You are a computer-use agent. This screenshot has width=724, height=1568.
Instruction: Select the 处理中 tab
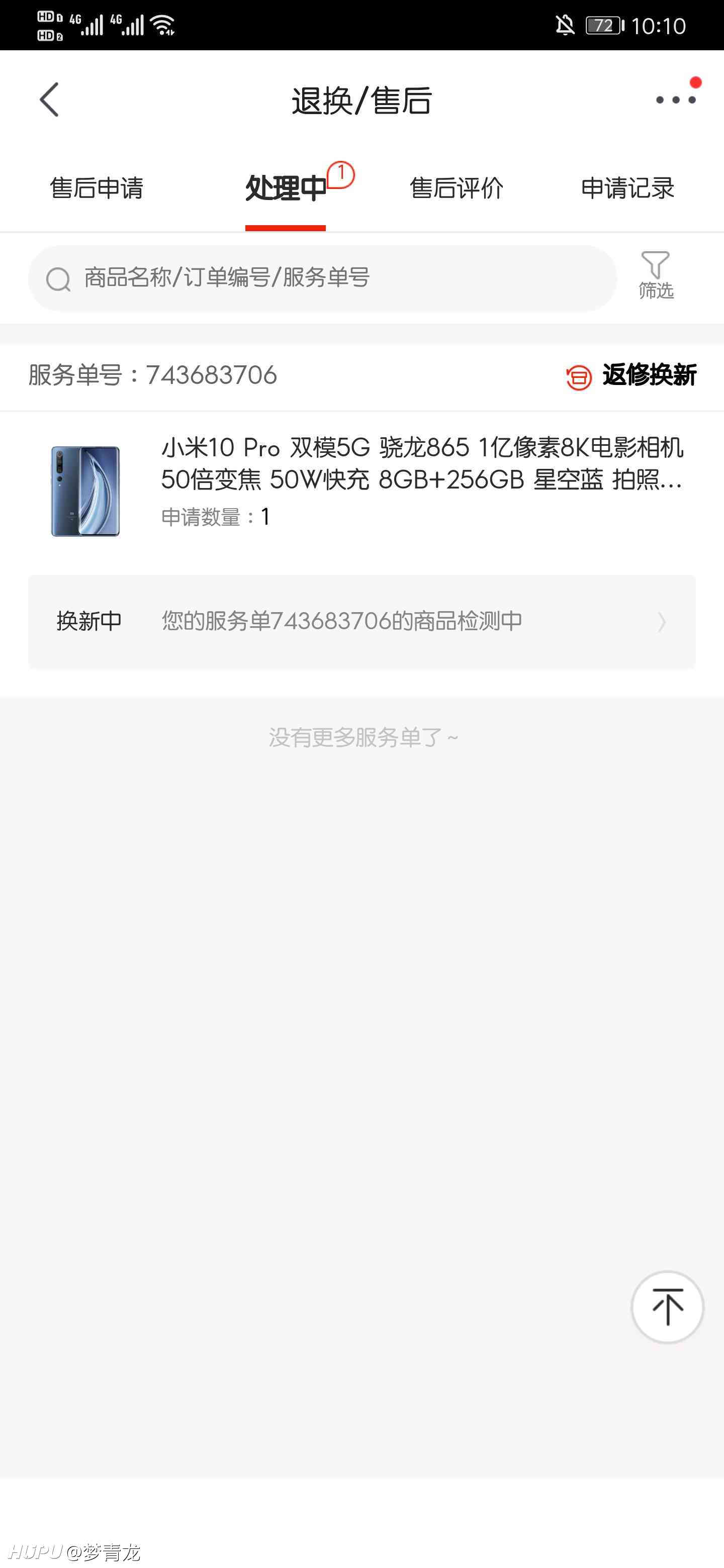[285, 188]
